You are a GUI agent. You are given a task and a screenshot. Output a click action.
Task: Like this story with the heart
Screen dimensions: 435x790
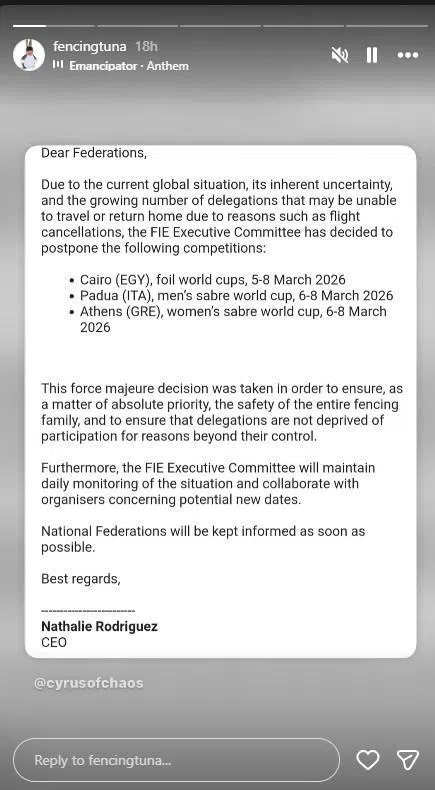coord(368,760)
